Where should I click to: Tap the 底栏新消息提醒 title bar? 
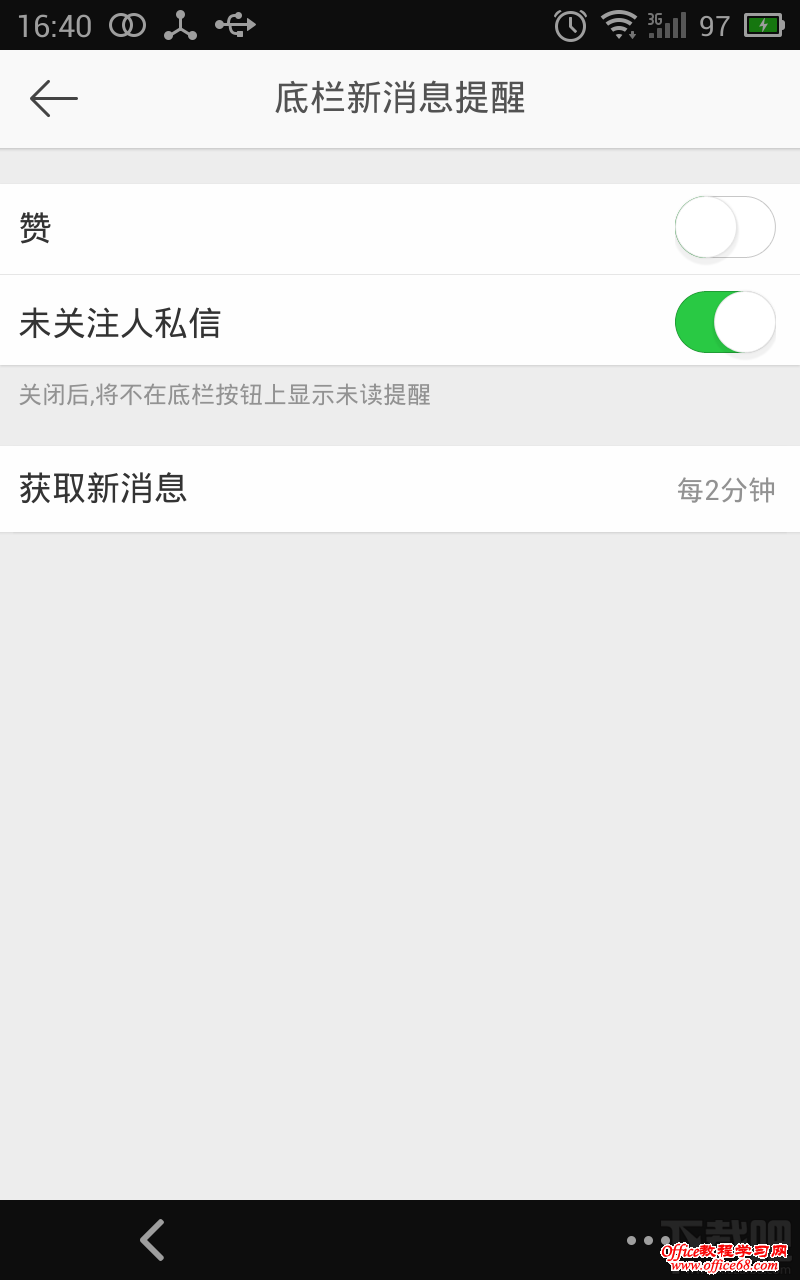pos(400,98)
